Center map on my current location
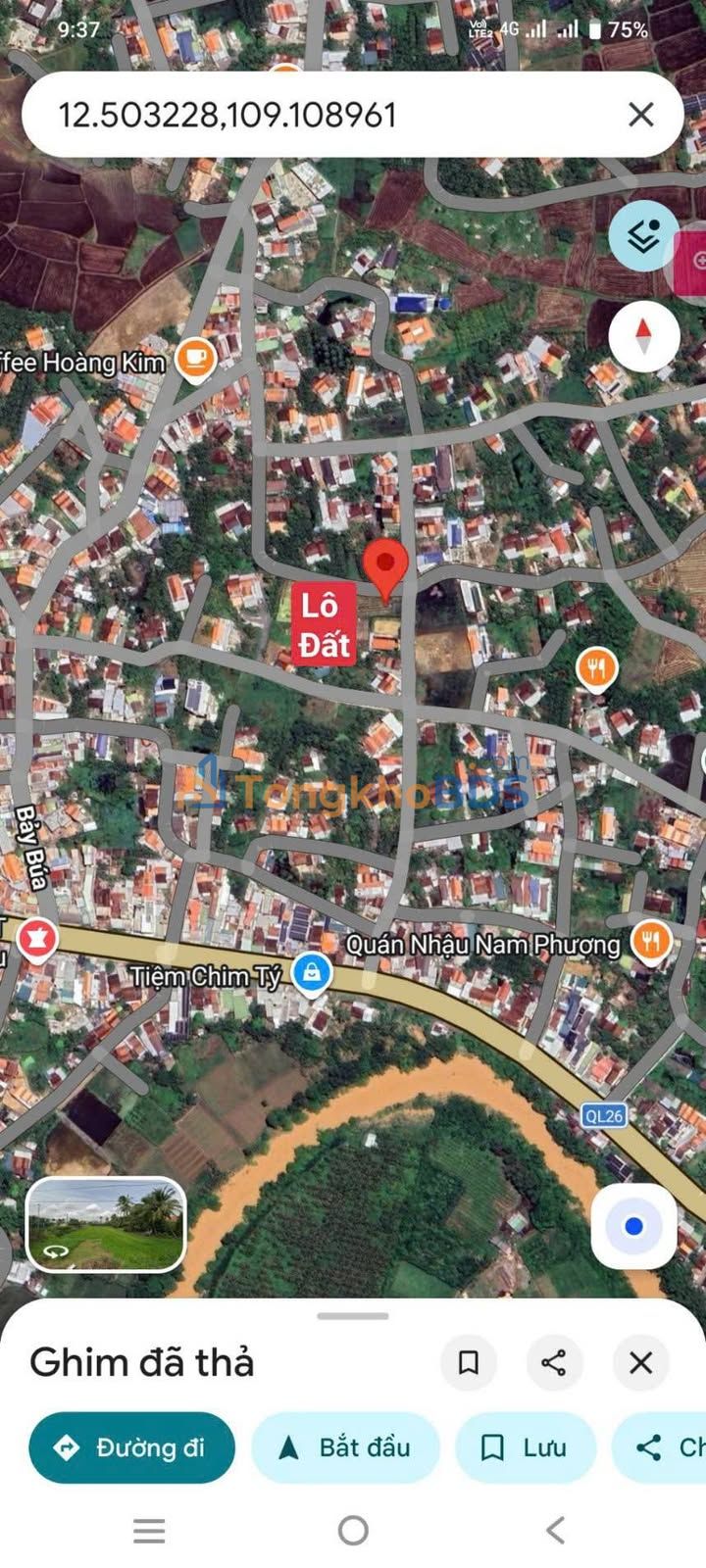706x1568 pixels. [x=633, y=1226]
